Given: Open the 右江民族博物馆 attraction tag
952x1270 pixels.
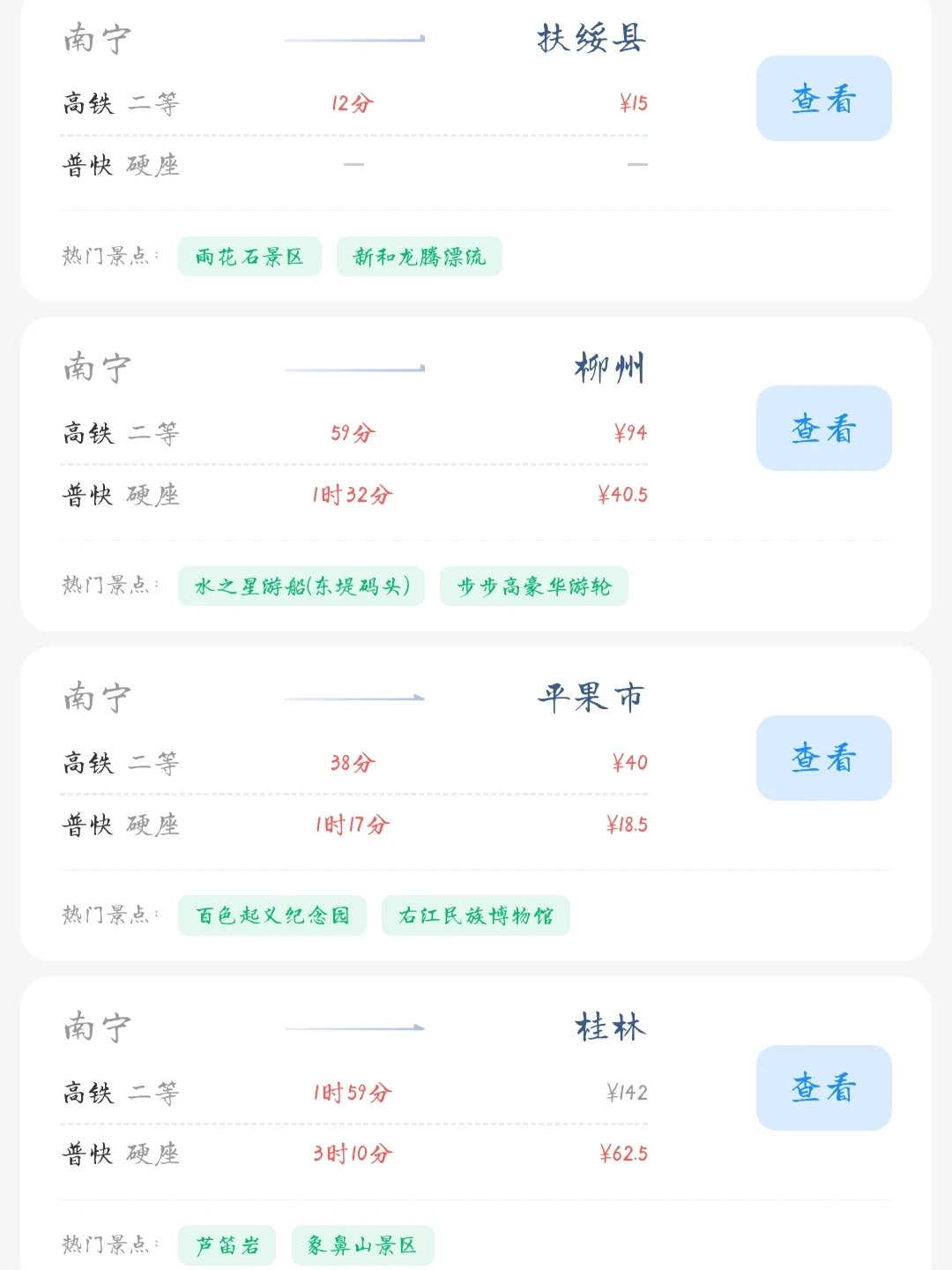Looking at the screenshot, I should (x=475, y=915).
